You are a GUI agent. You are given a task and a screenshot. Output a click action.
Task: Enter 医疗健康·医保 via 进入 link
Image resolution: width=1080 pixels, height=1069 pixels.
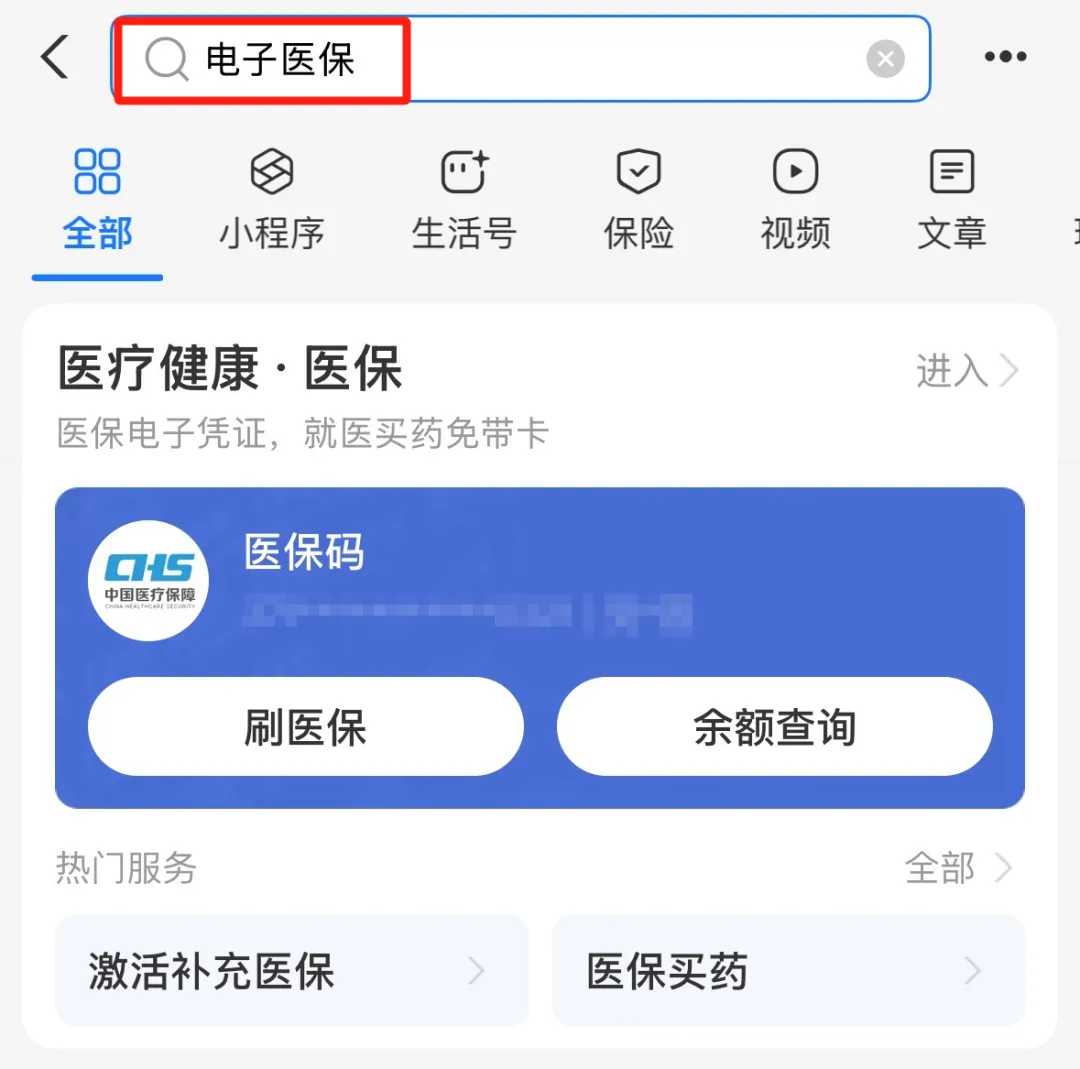pyautogui.click(x=966, y=372)
